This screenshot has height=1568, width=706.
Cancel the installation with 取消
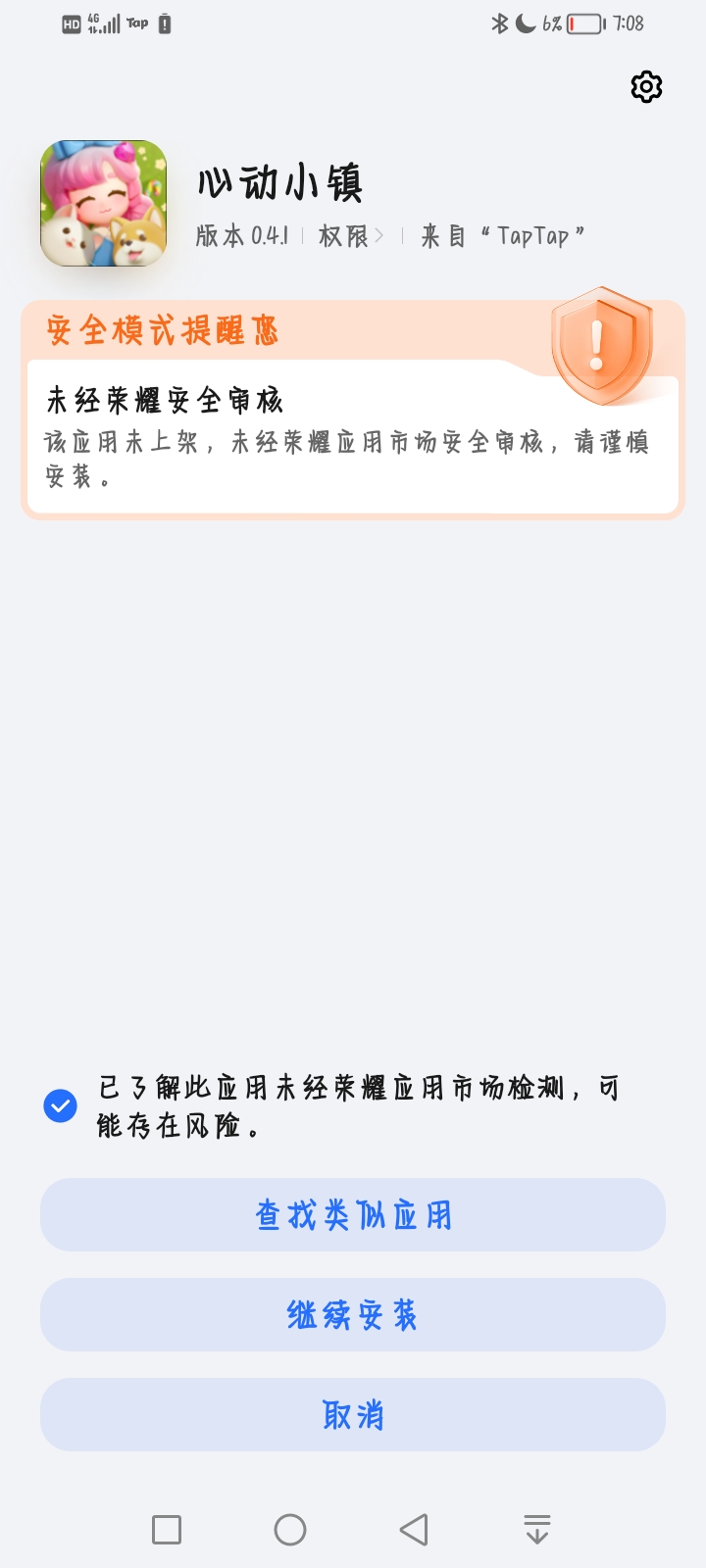[353, 1415]
